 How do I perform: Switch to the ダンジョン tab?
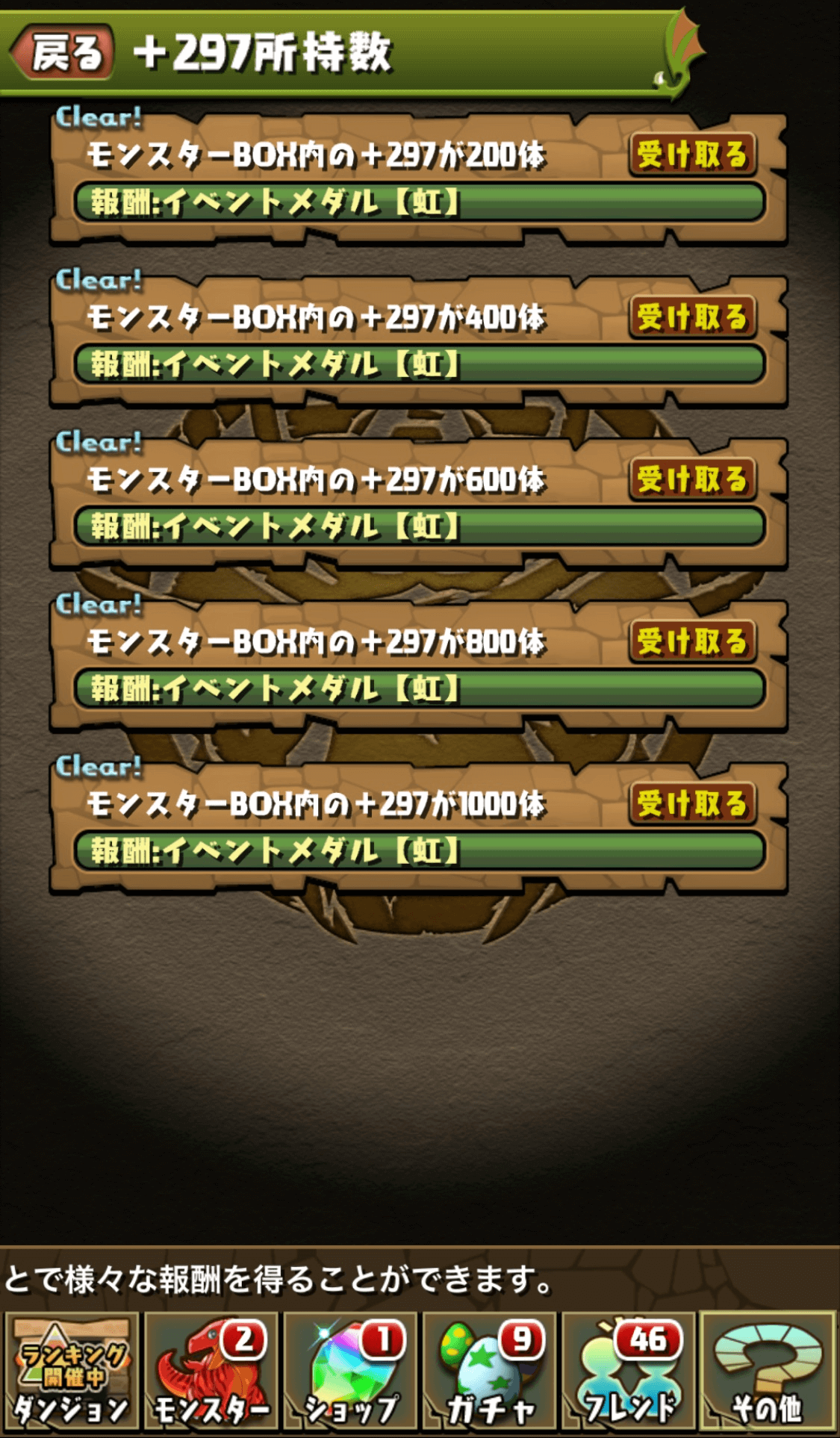72,1372
